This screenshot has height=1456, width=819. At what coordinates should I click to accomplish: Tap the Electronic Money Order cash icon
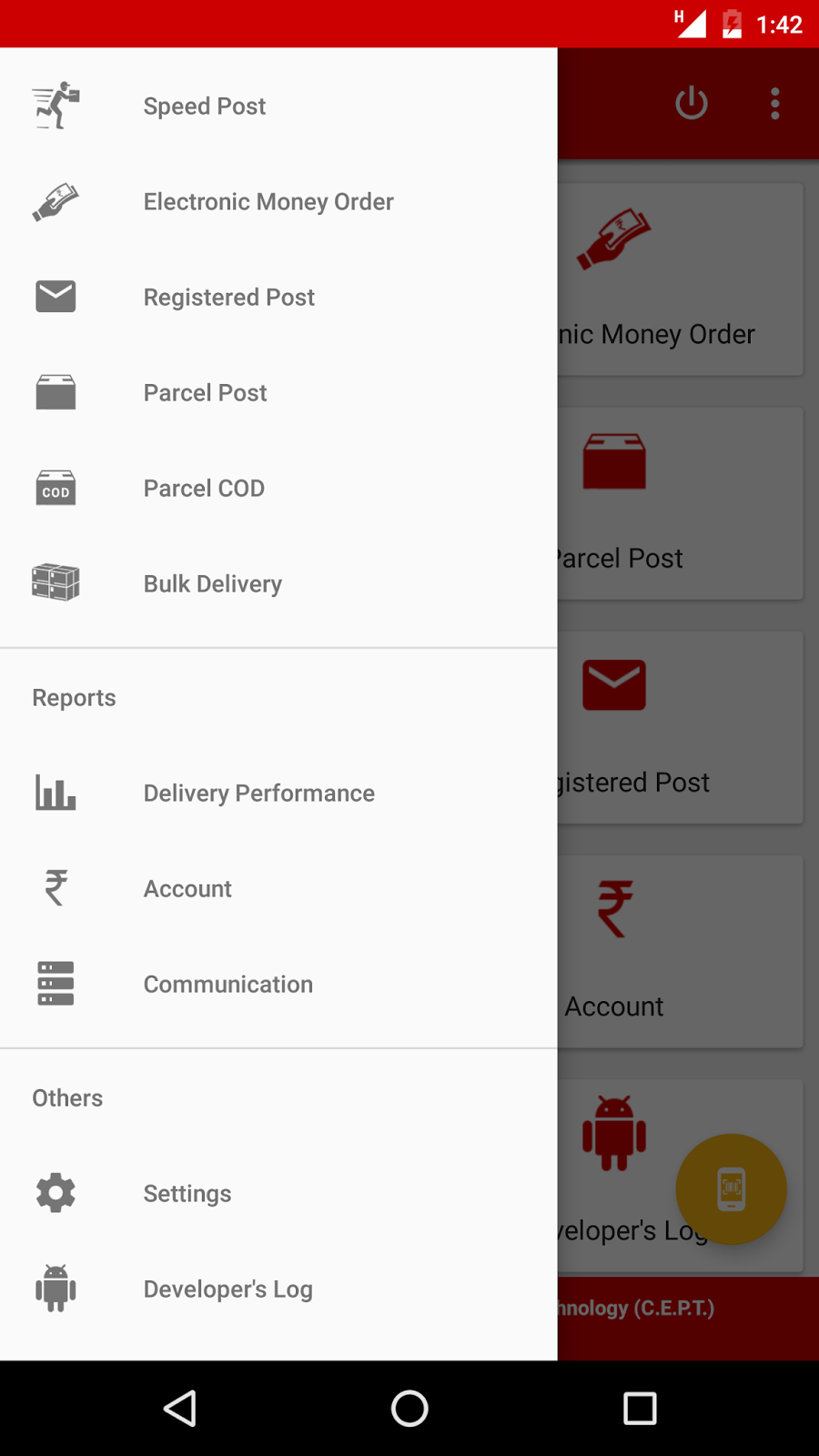56,202
